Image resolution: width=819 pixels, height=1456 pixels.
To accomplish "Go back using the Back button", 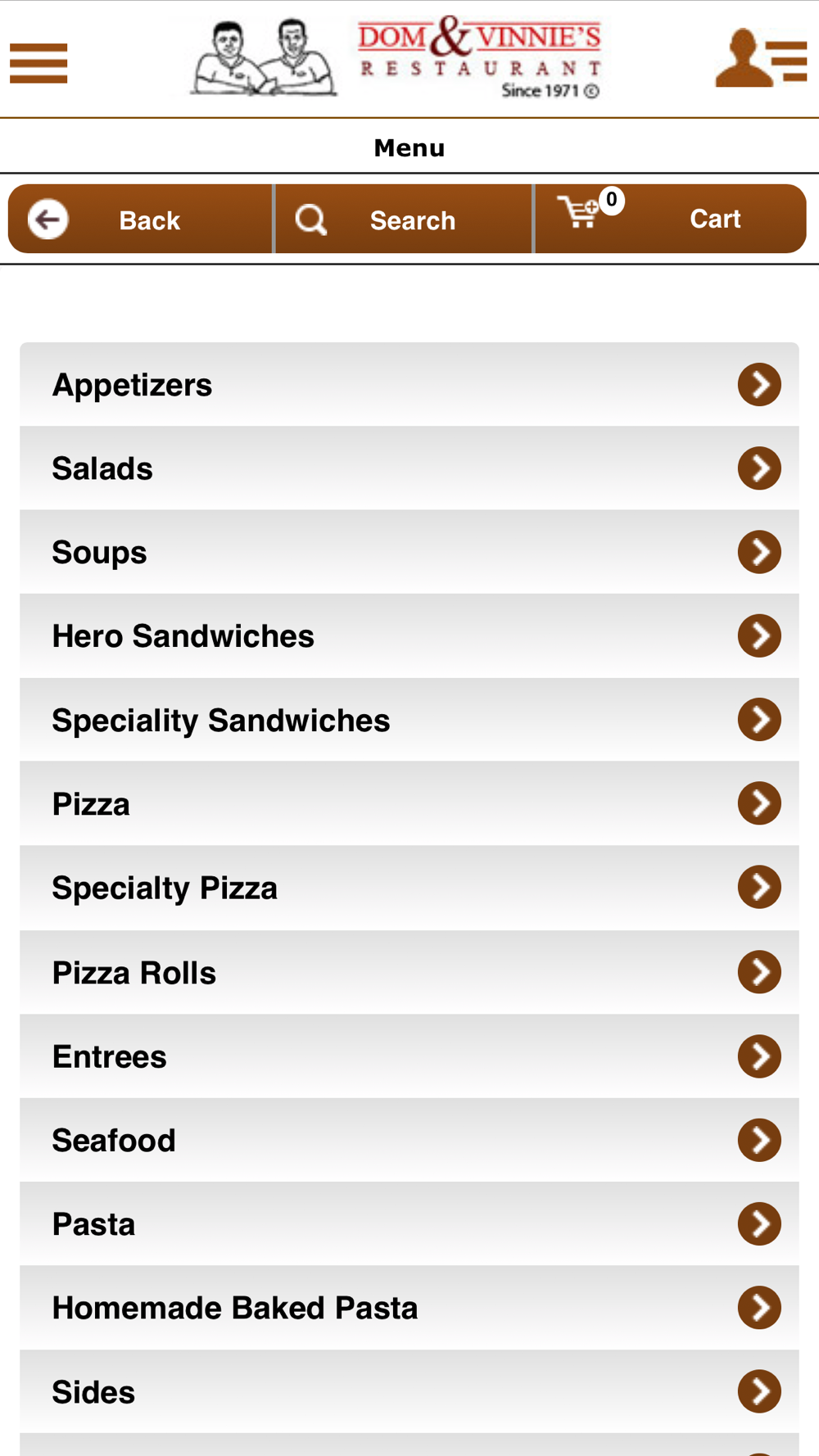I will (x=140, y=219).
